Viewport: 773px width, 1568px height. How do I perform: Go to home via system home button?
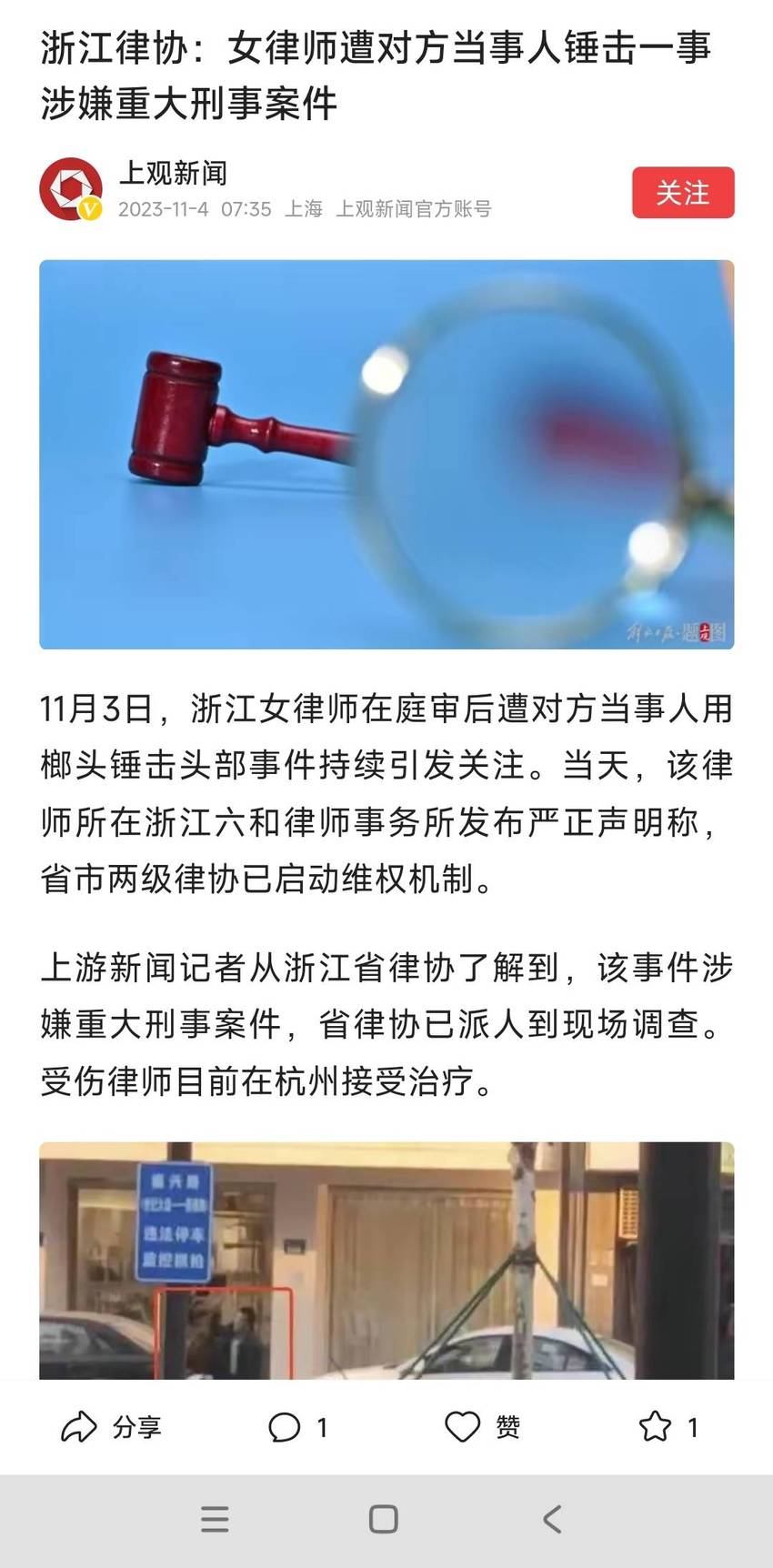click(384, 1520)
